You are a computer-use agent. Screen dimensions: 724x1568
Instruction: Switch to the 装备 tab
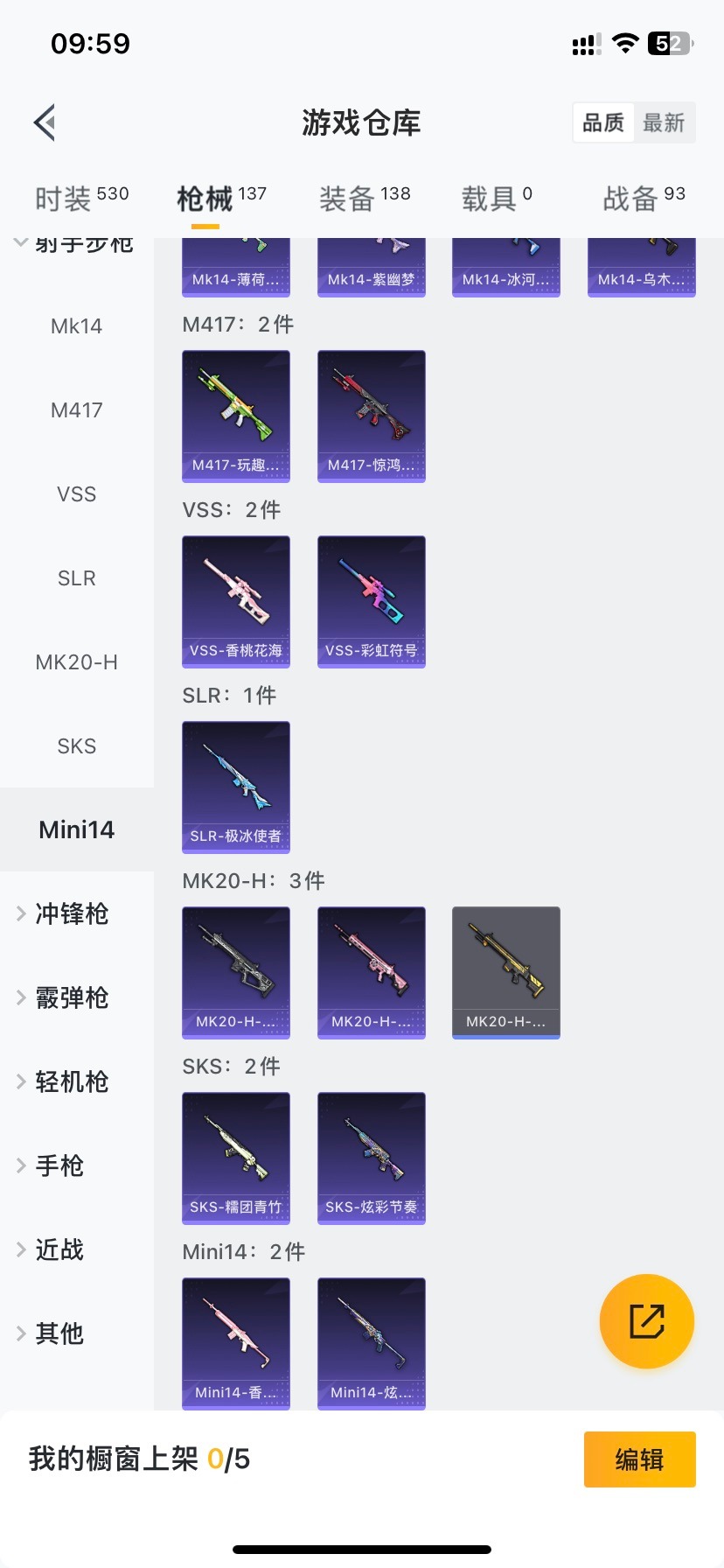(364, 199)
